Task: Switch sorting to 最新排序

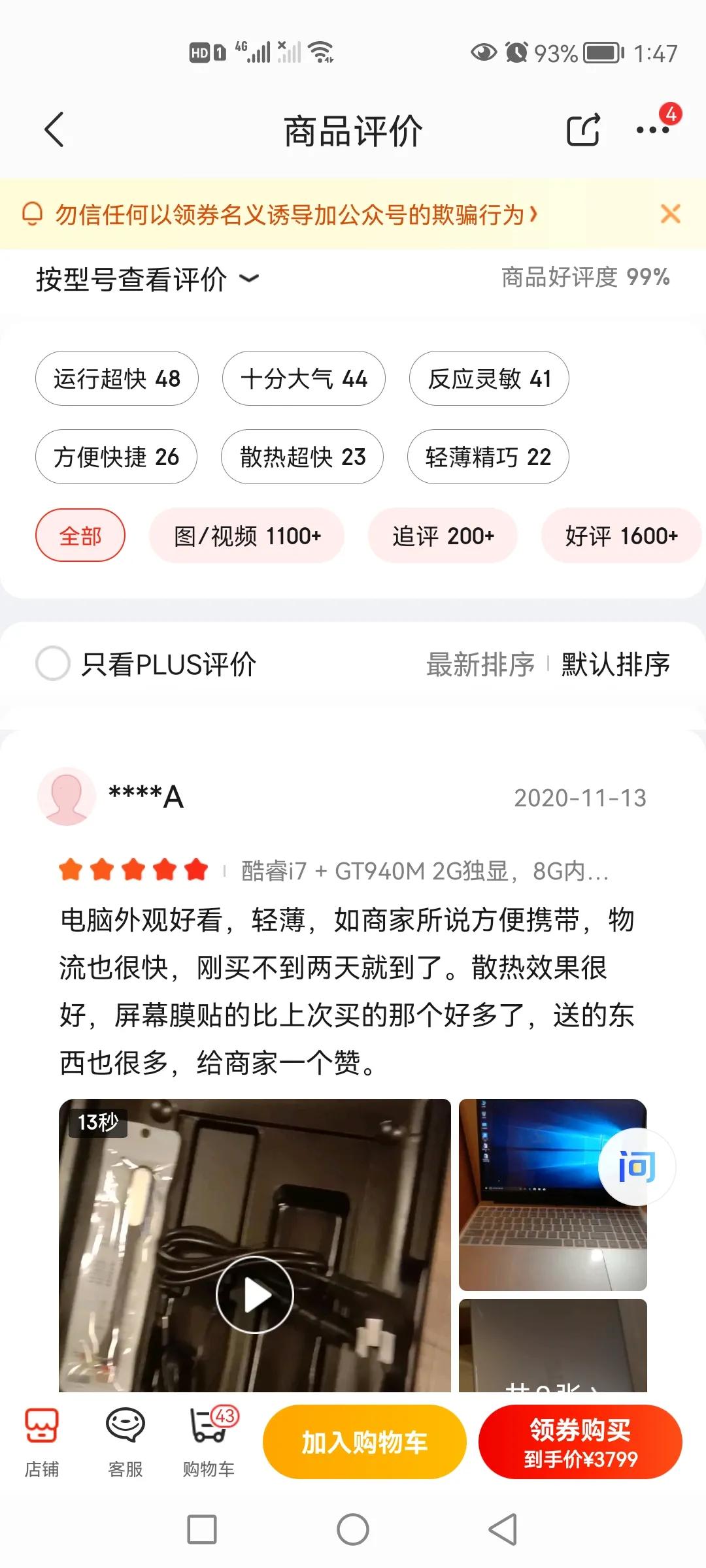Action: click(479, 664)
